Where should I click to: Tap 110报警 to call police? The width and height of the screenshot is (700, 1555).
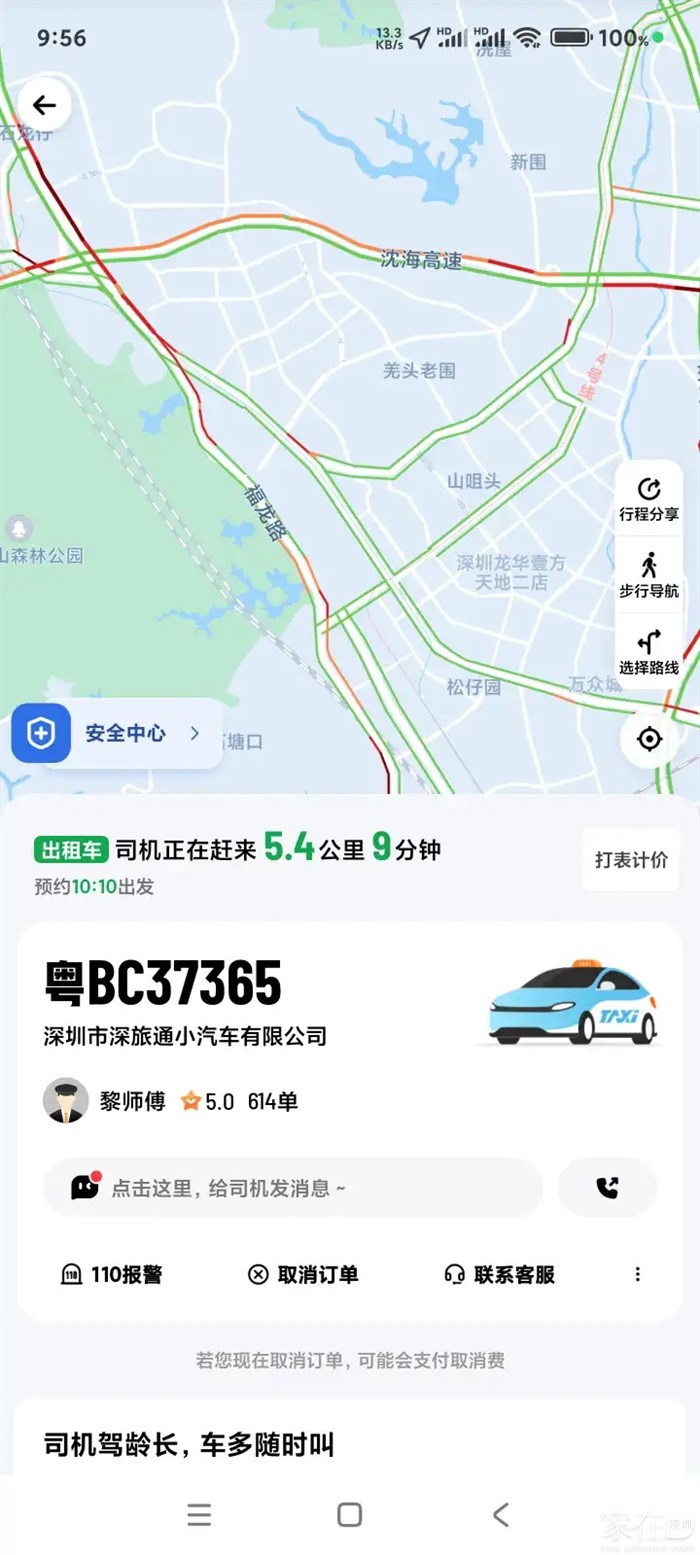[x=112, y=1274]
